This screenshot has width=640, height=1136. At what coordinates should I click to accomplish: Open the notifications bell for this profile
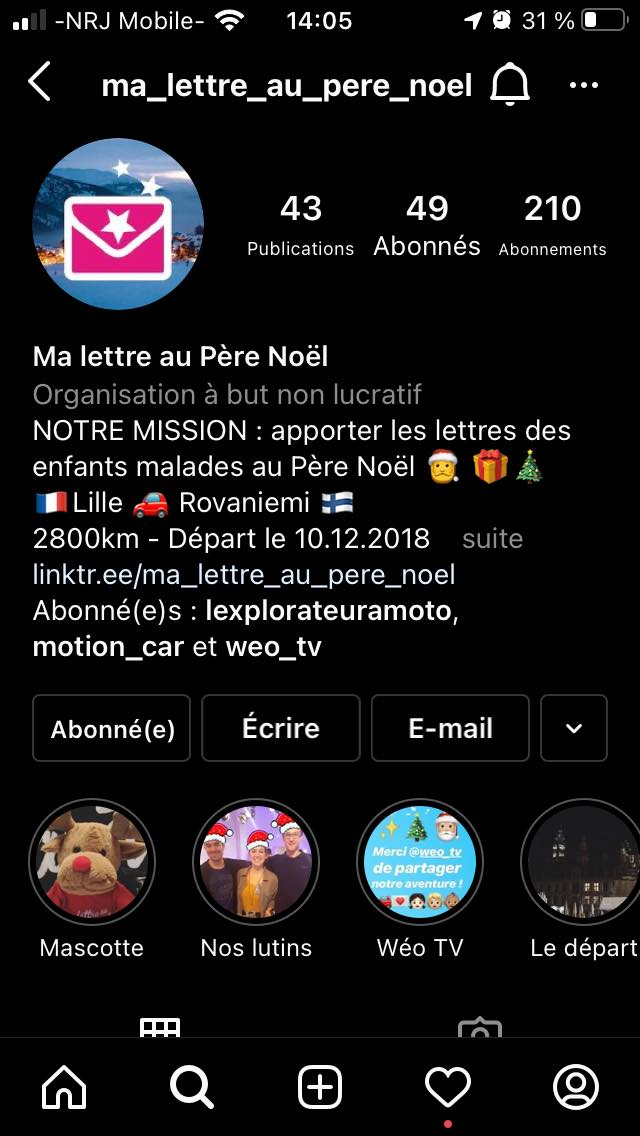click(509, 84)
